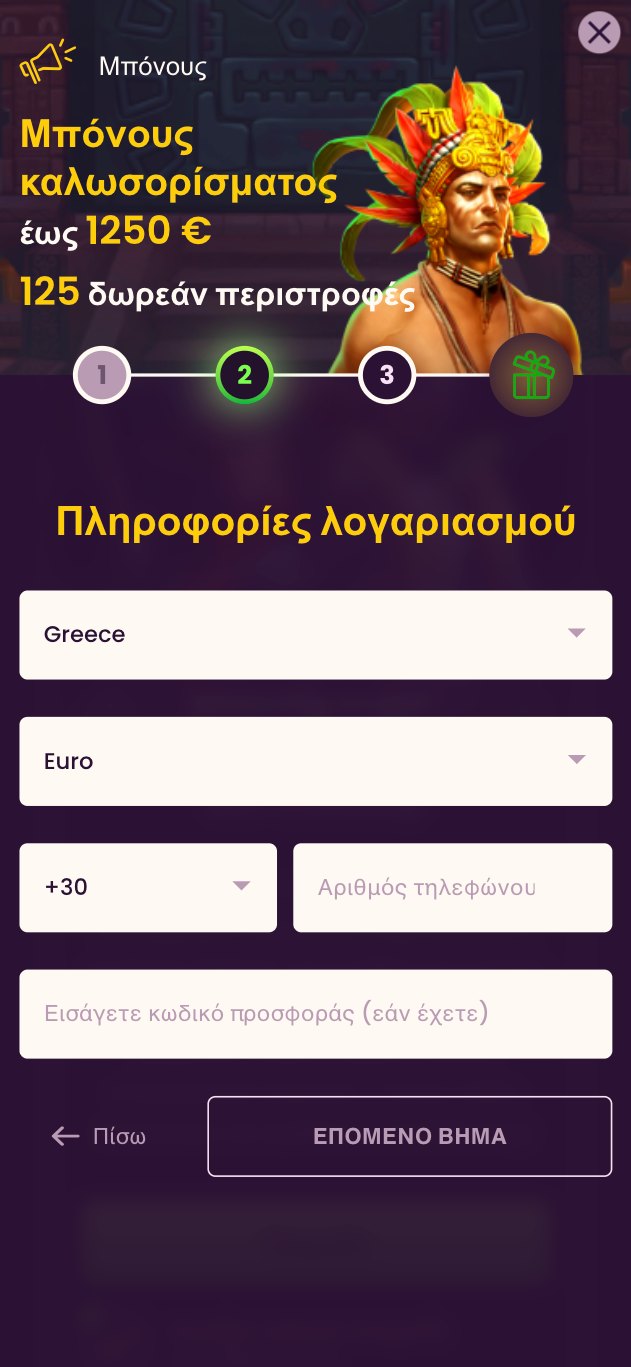
Task: Close the registration dialog
Action: coord(599,33)
